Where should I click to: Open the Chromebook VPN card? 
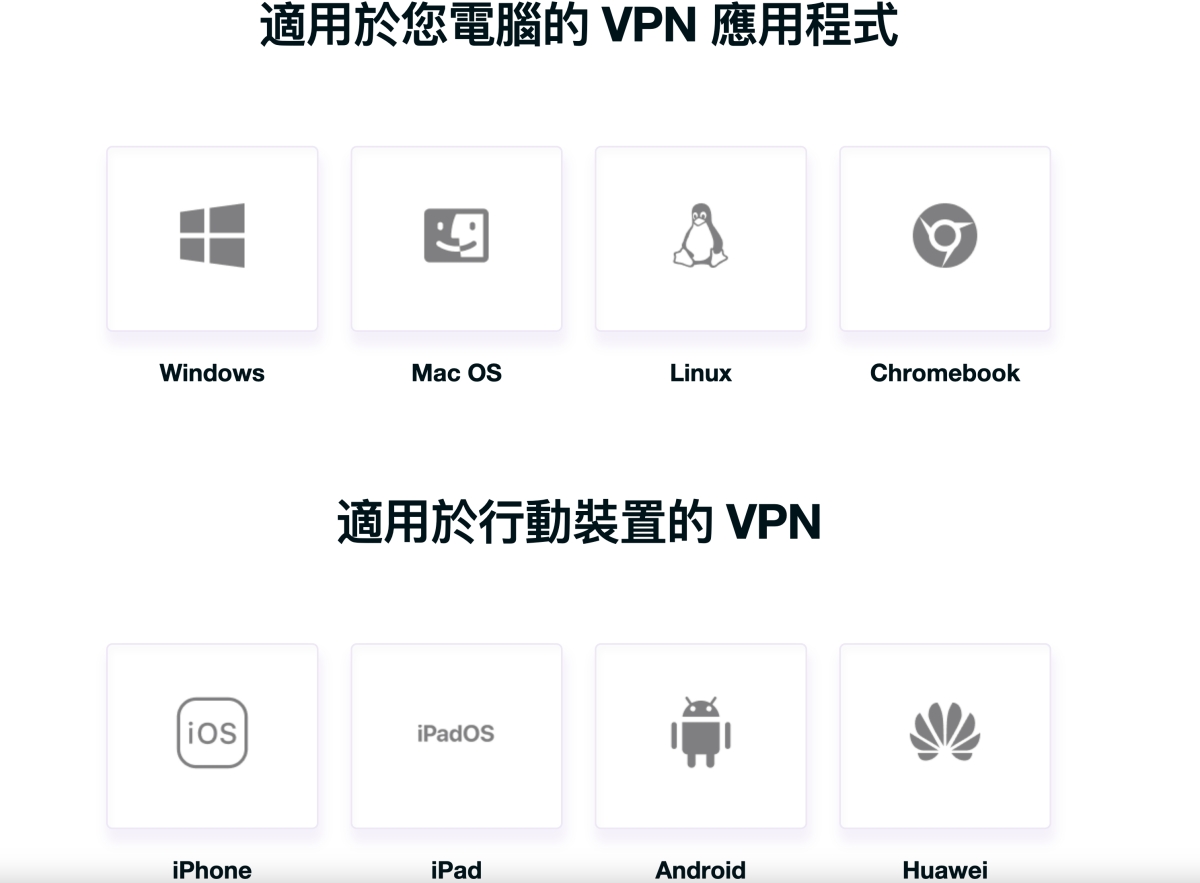point(944,239)
